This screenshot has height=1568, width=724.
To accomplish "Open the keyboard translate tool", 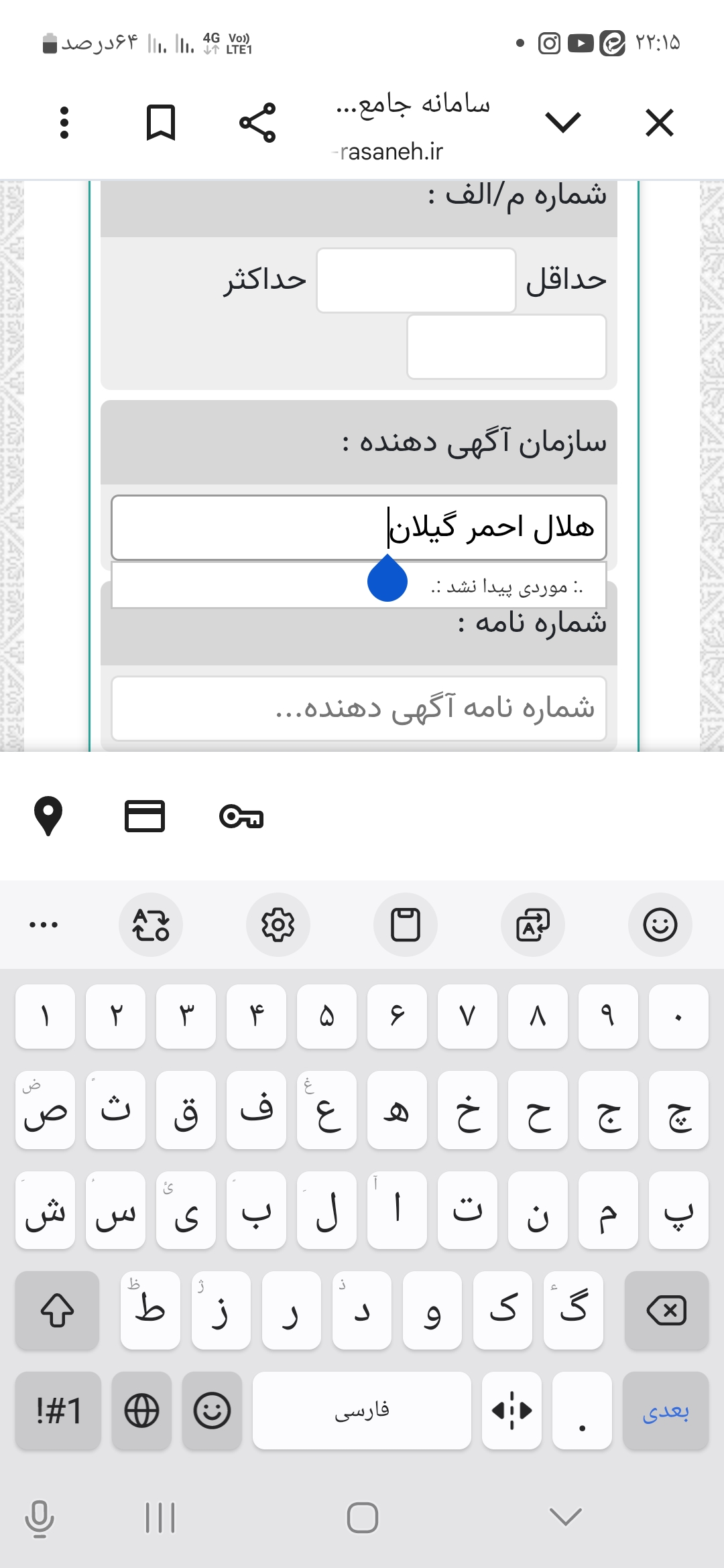I will click(533, 925).
